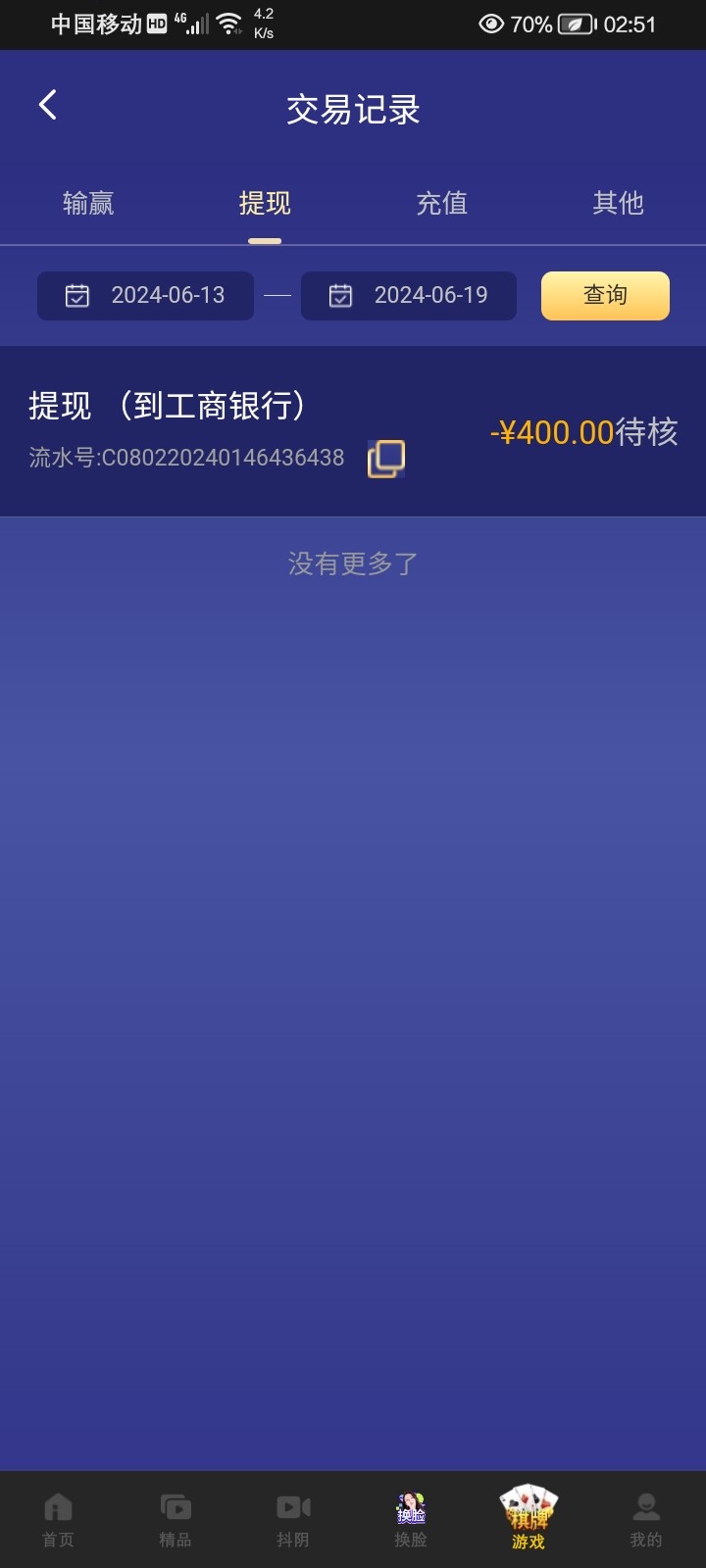Change the end date 2024-06-19
This screenshot has height=1568, width=706.
point(409,296)
